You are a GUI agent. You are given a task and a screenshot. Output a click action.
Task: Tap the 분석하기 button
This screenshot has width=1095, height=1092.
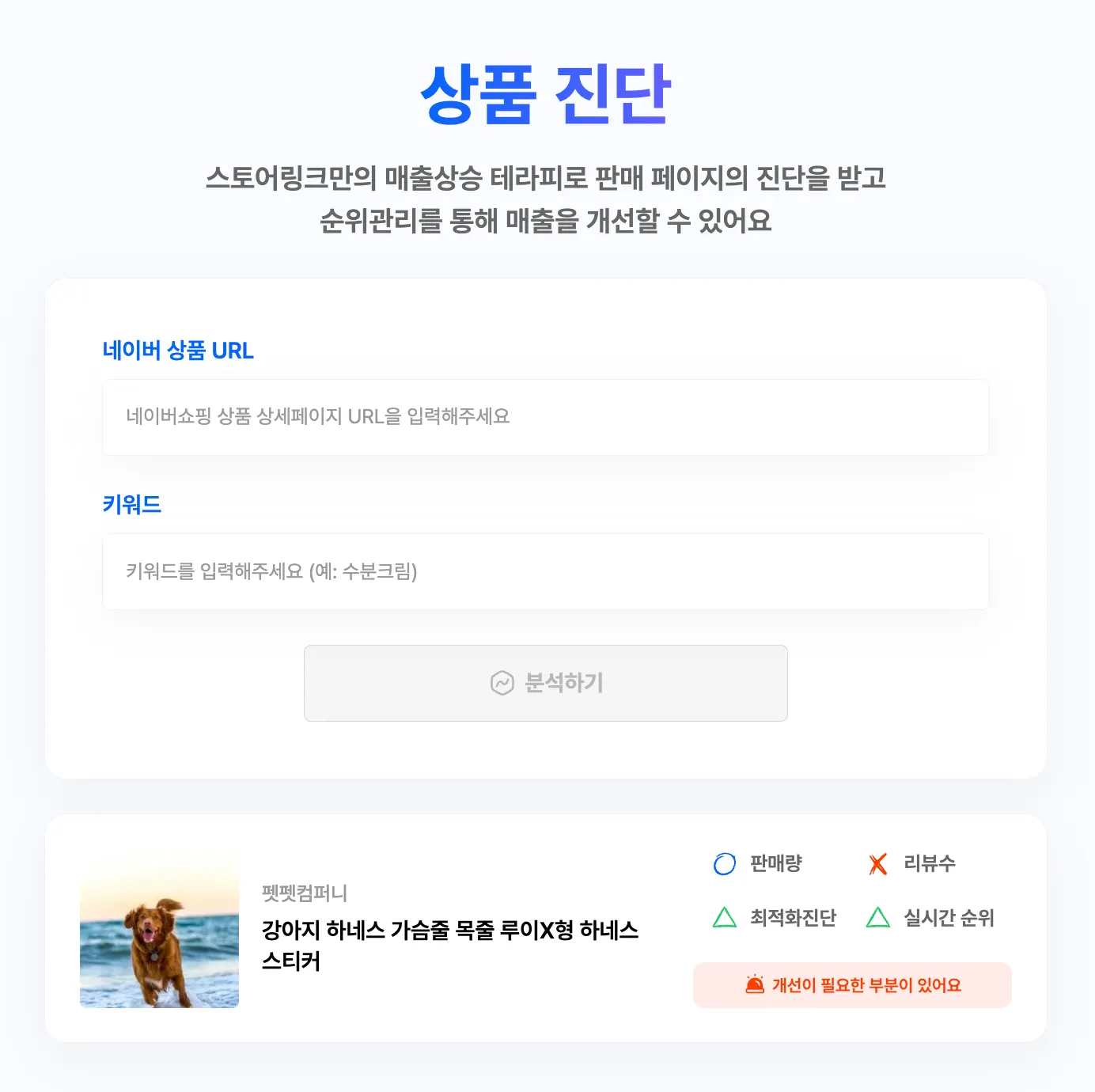click(546, 683)
